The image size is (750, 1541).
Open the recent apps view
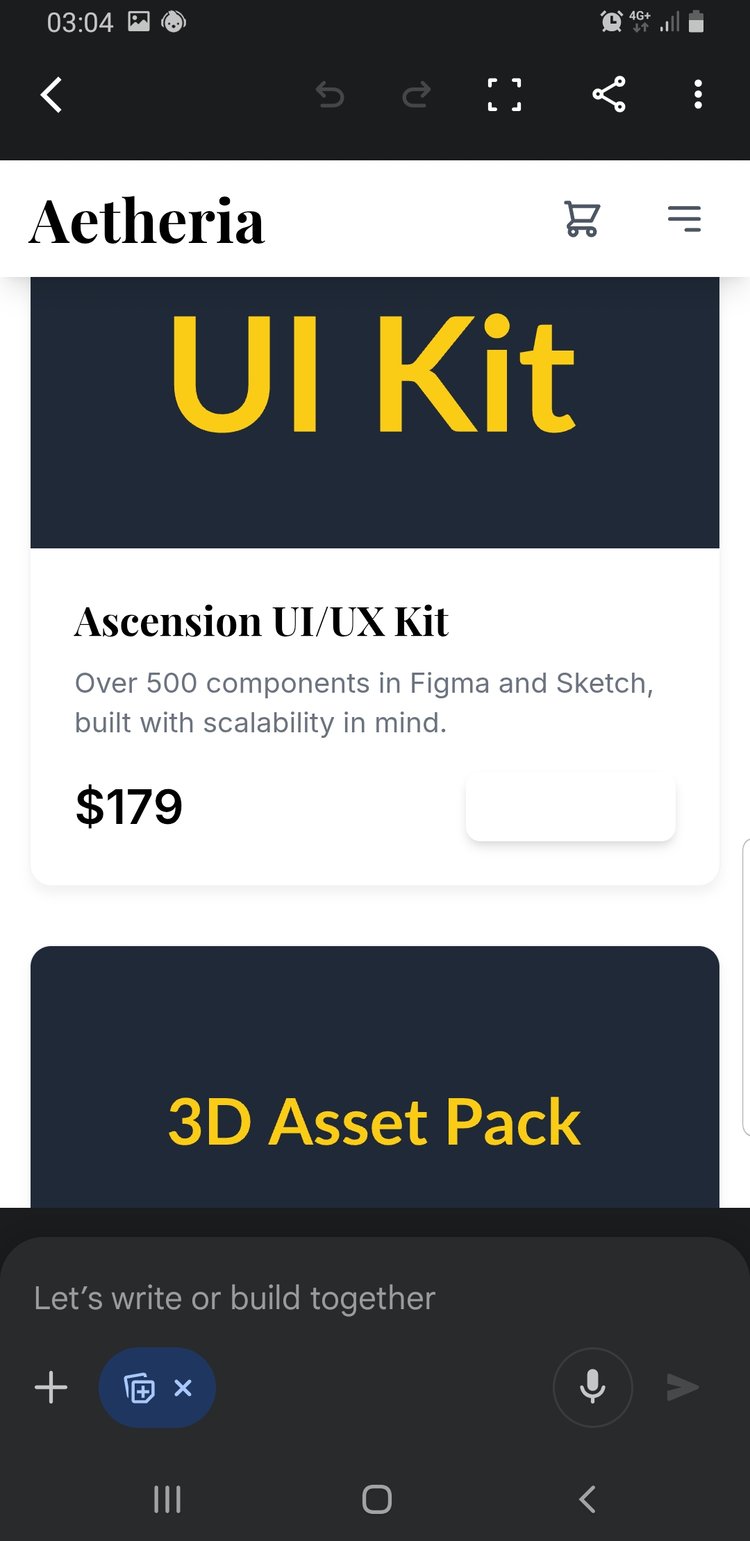click(x=167, y=1499)
